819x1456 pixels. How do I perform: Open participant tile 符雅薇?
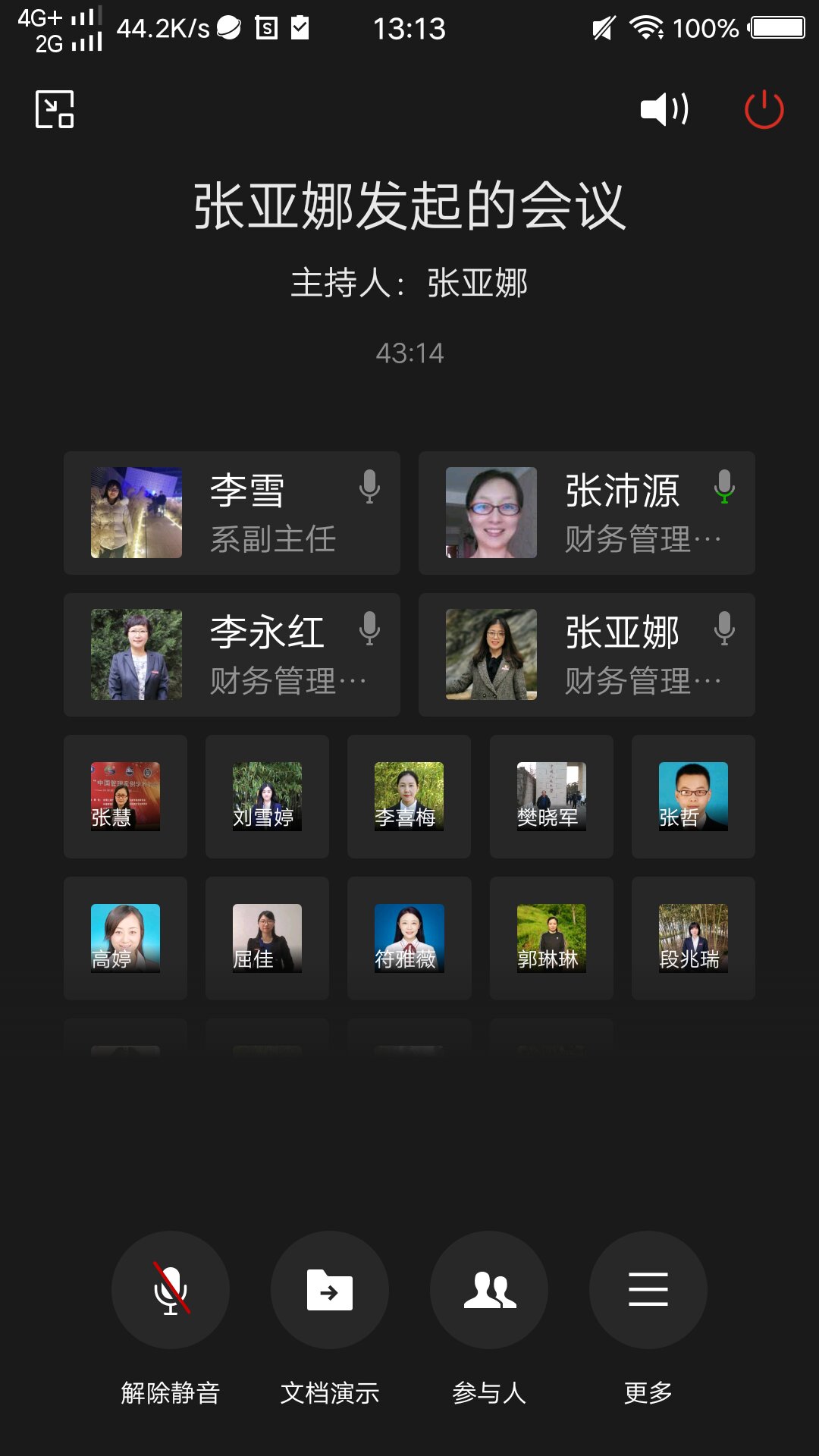click(409, 938)
